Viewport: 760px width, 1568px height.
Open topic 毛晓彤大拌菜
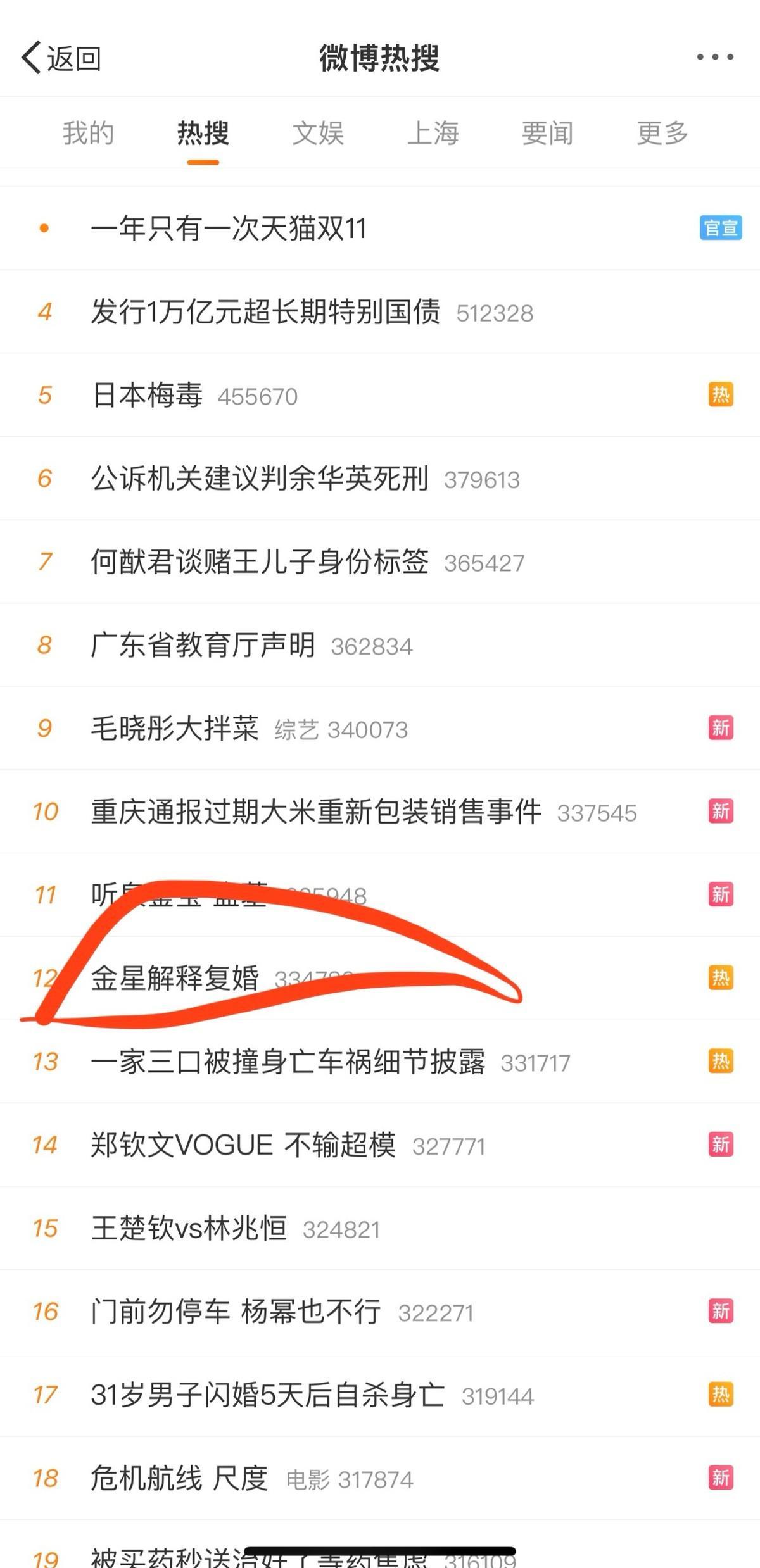(x=175, y=729)
